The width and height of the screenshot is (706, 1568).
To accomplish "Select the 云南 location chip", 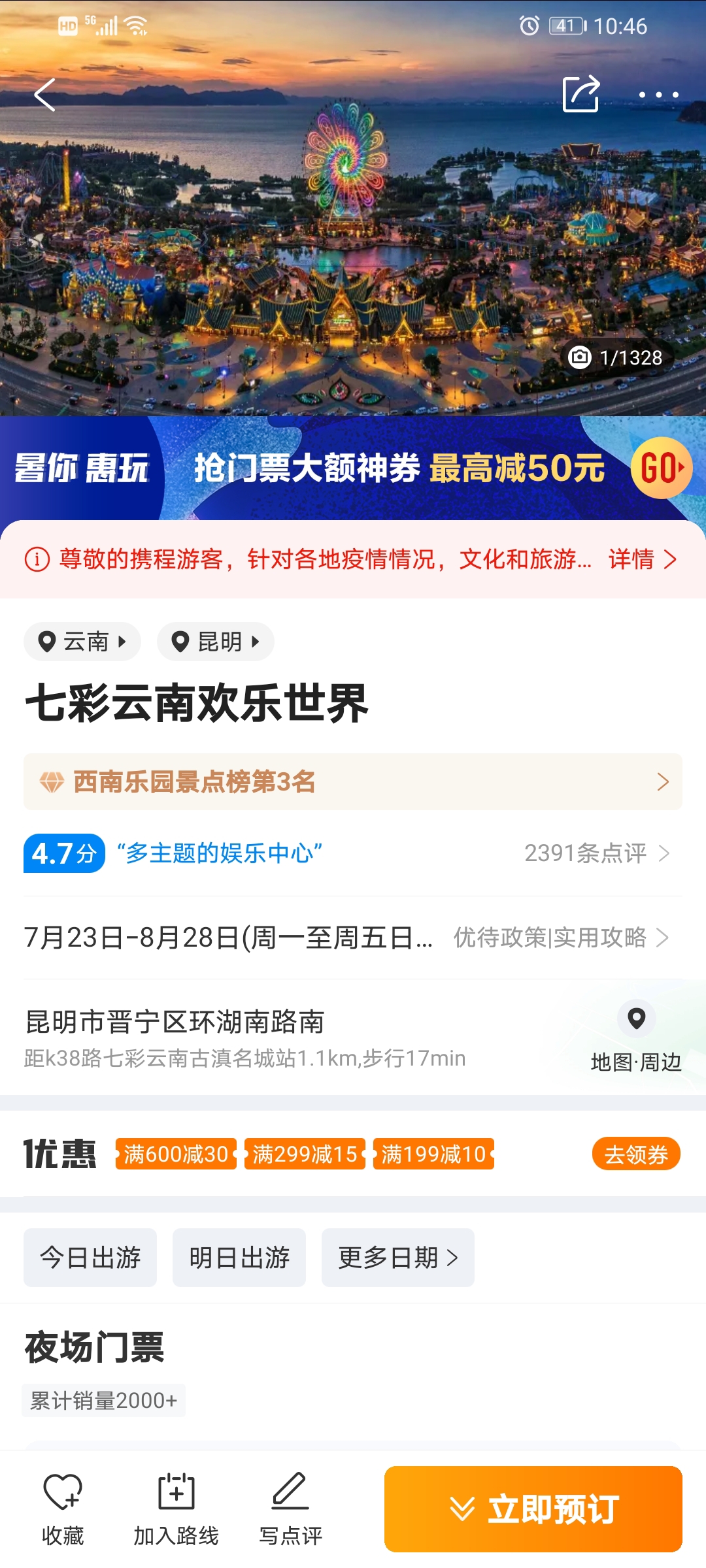I will coord(82,642).
